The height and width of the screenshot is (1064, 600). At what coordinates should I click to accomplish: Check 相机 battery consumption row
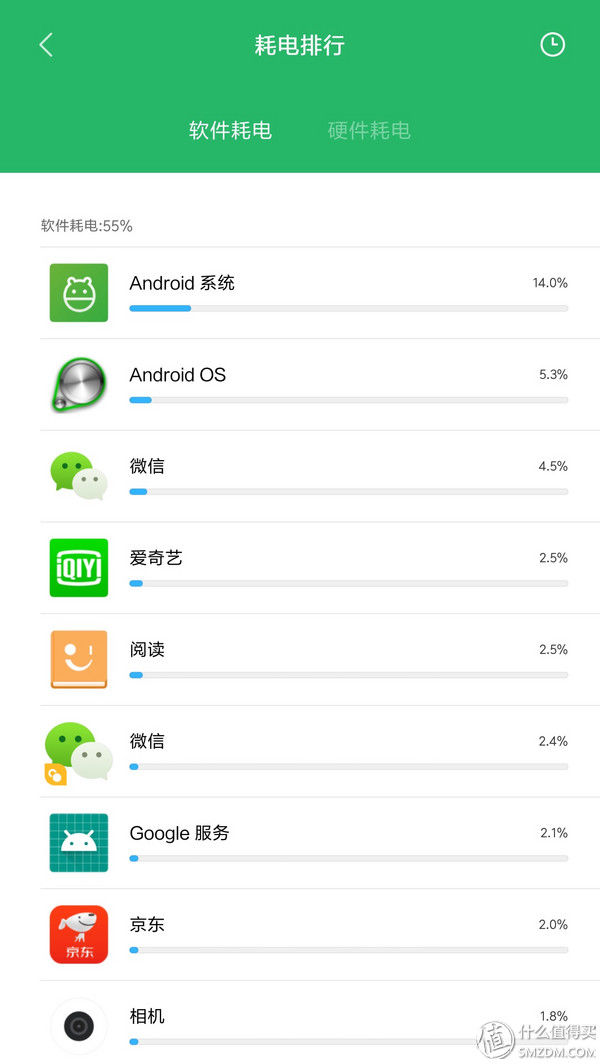pos(300,1024)
